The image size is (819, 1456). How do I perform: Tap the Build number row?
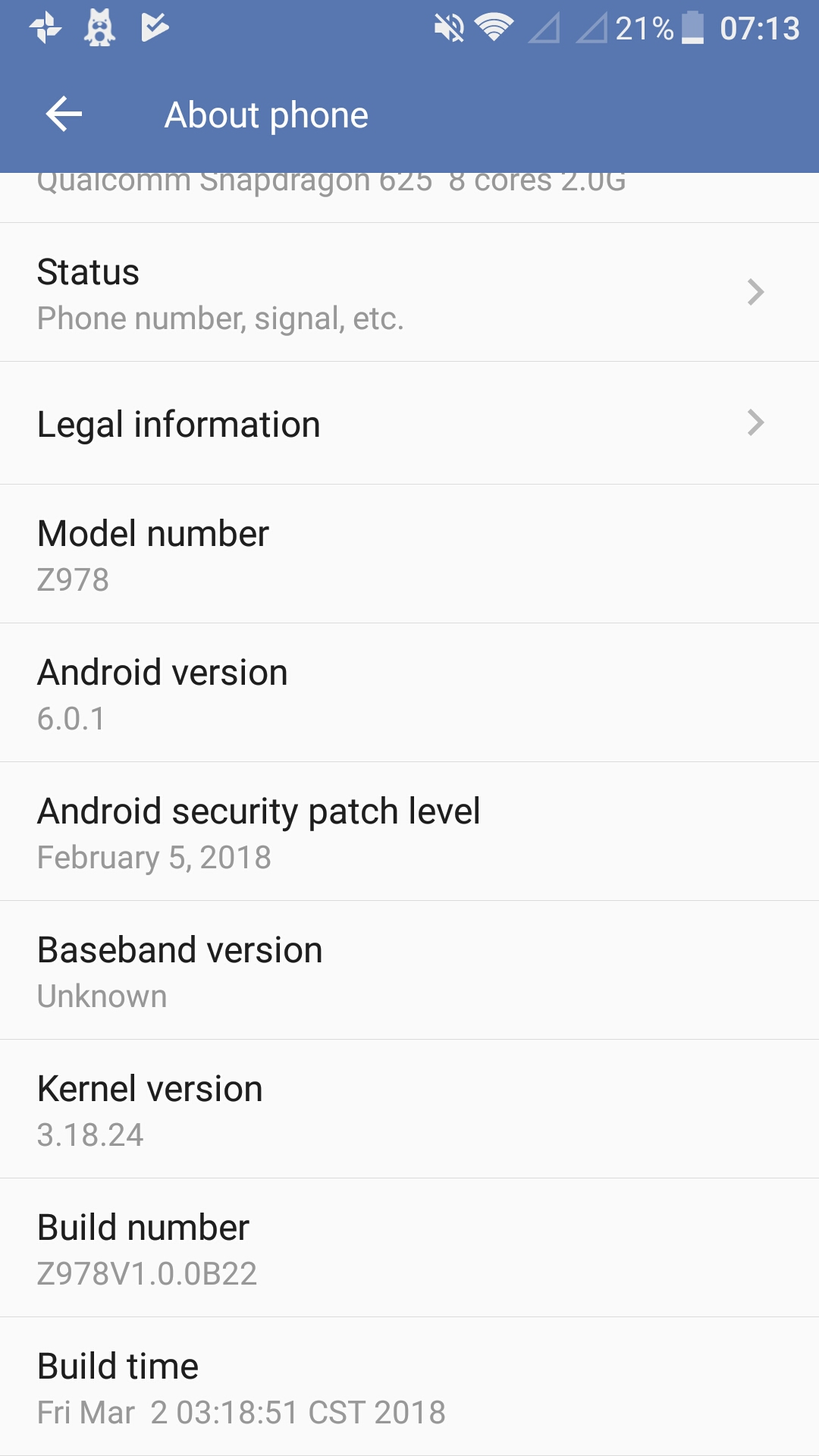(x=409, y=1248)
